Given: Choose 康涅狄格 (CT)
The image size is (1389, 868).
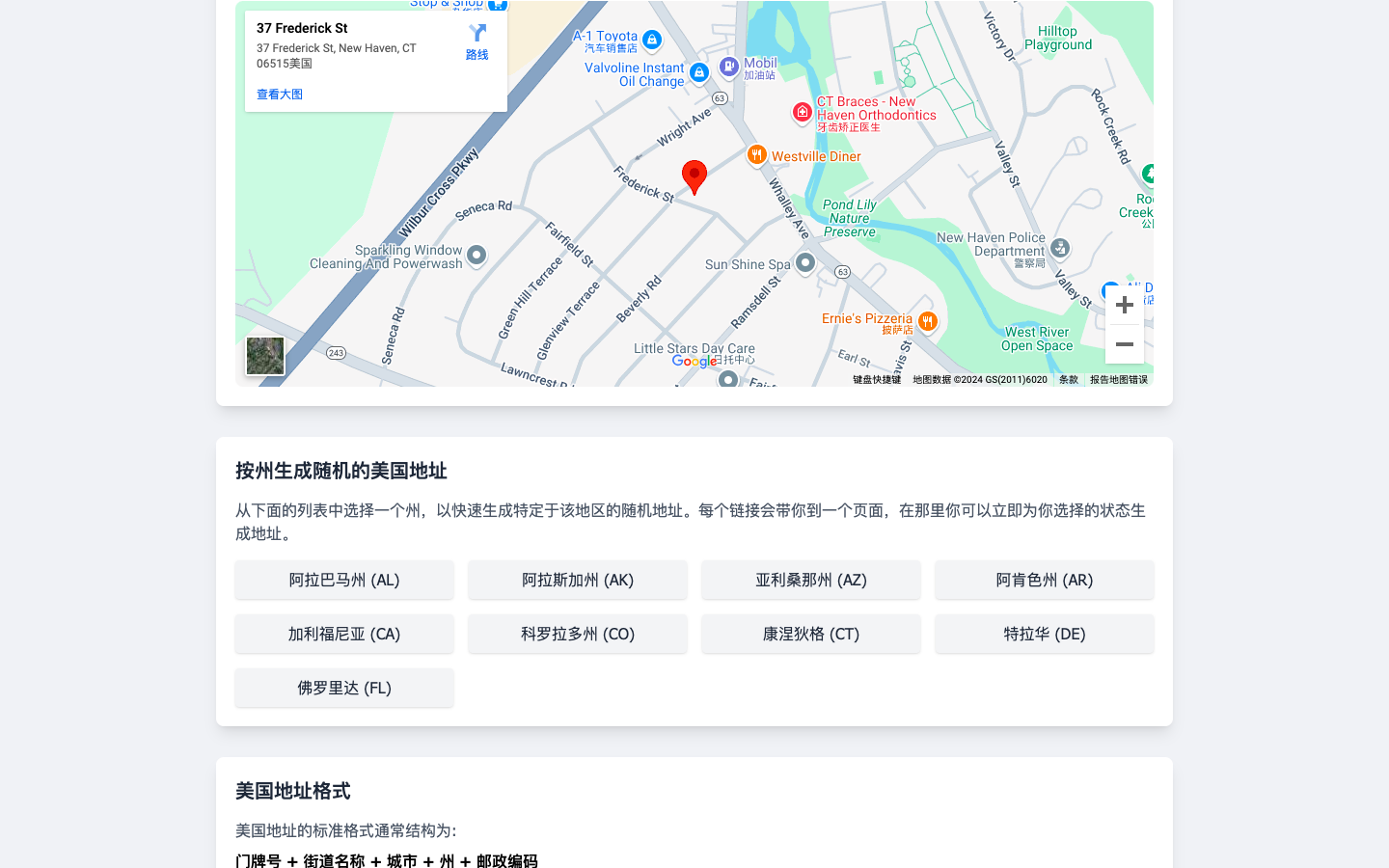Looking at the screenshot, I should [811, 635].
